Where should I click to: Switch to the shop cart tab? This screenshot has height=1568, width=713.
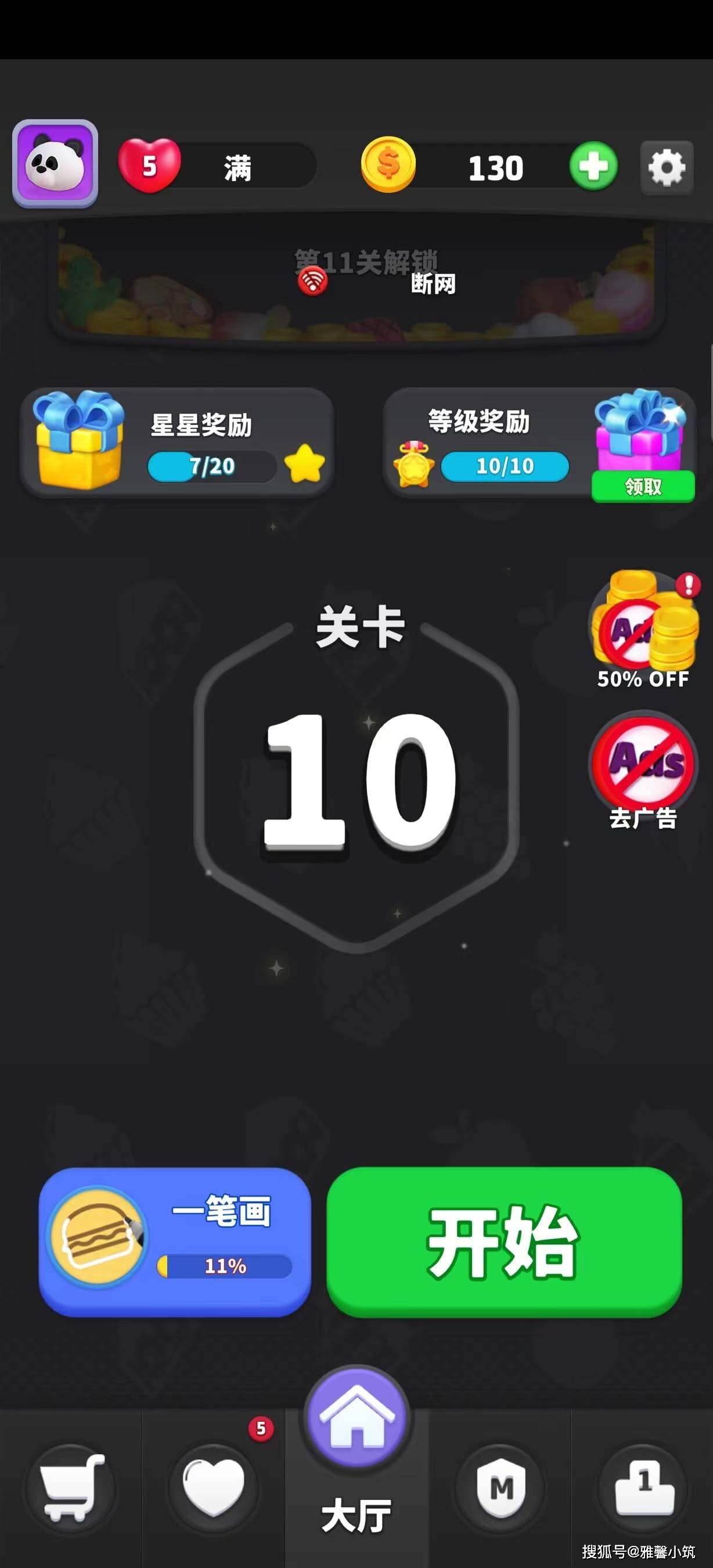pyautogui.click(x=71, y=1488)
